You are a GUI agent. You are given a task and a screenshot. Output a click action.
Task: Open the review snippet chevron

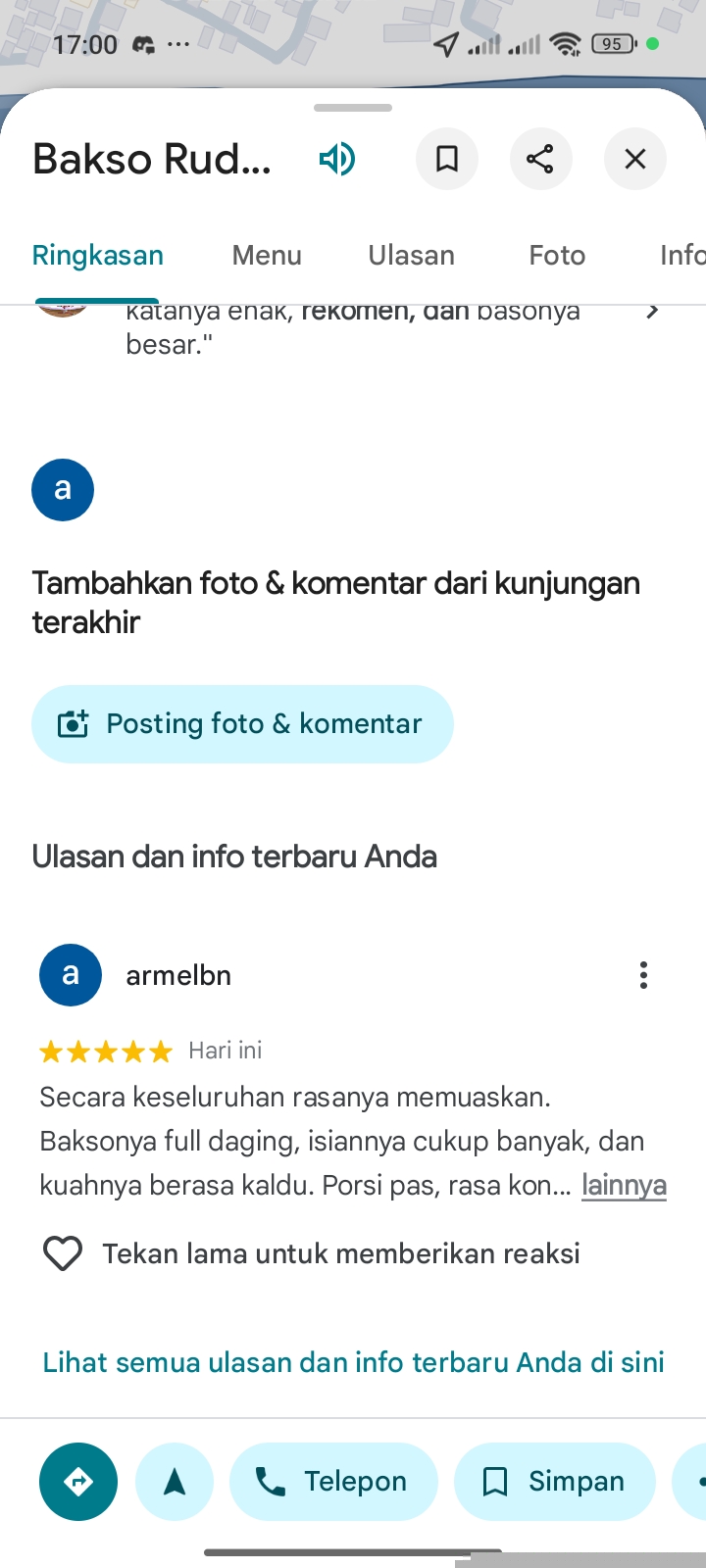[x=652, y=312]
